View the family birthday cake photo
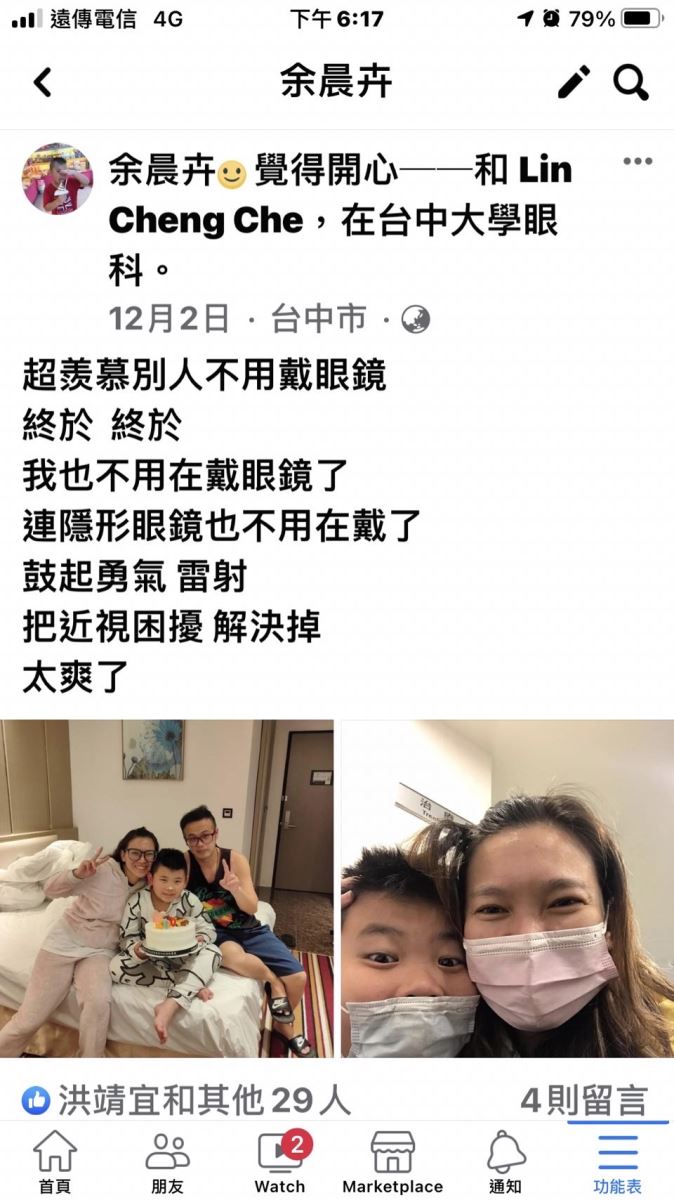674x1200 pixels. pyautogui.click(x=166, y=888)
